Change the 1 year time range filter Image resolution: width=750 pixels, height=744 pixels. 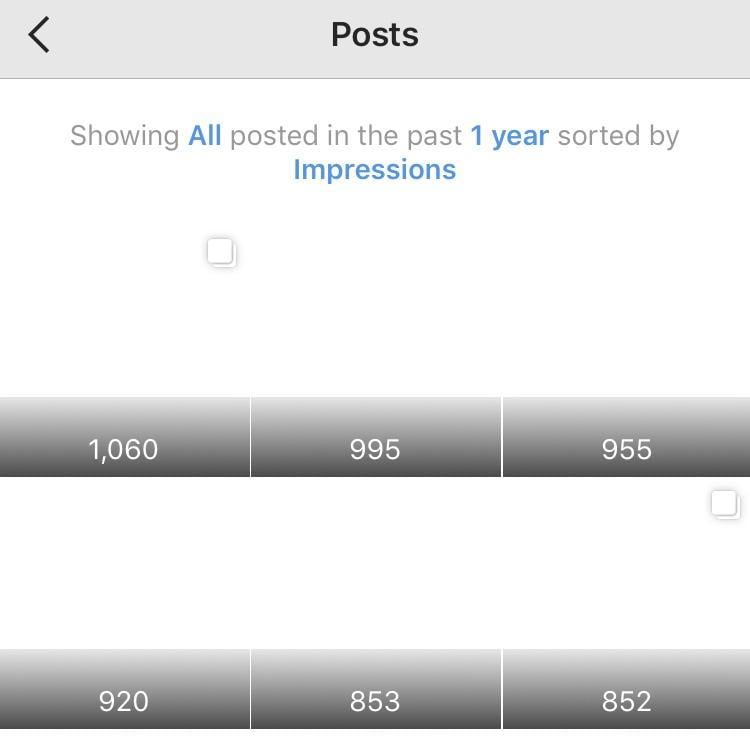[509, 136]
